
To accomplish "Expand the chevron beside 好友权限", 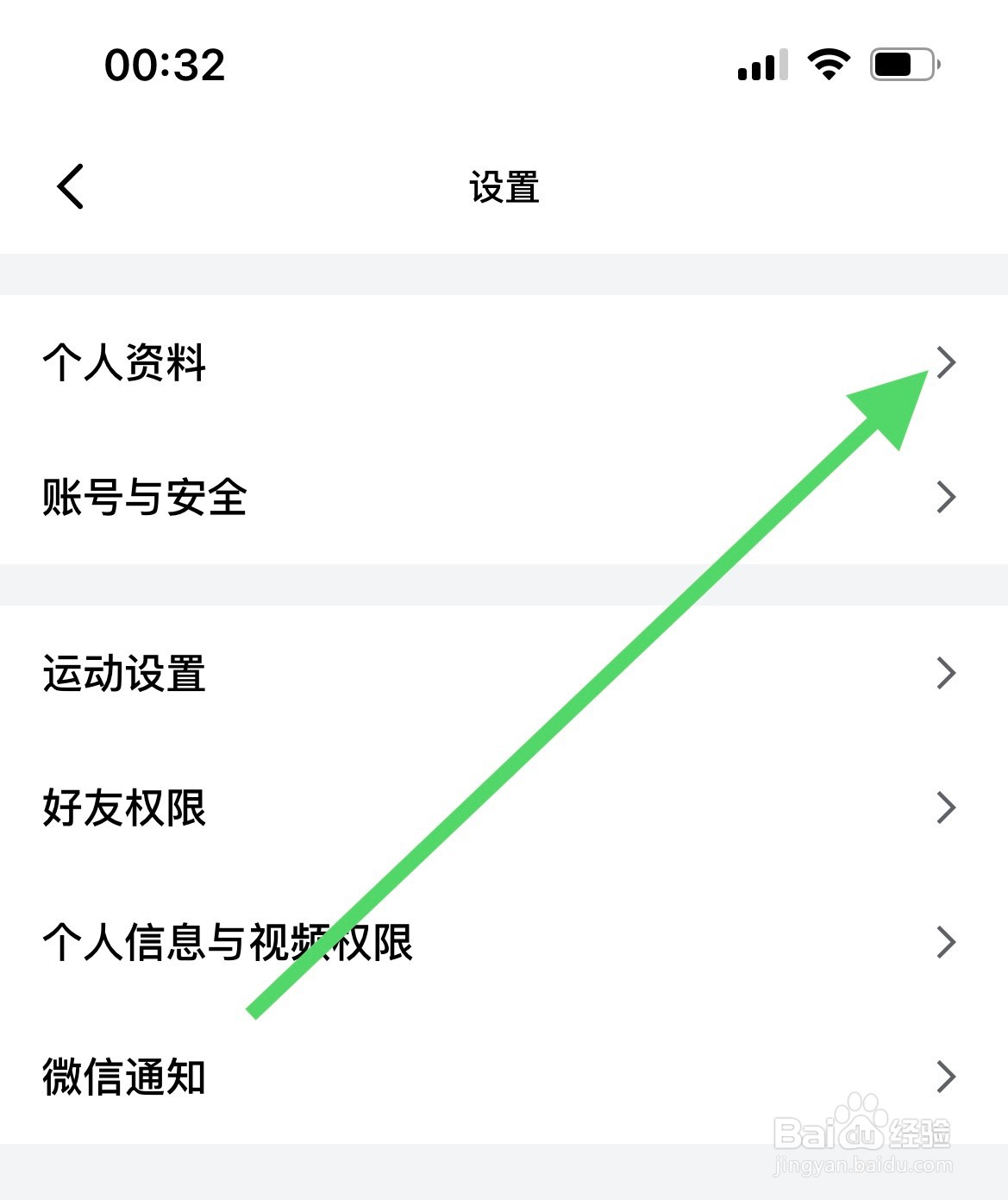I will tap(947, 808).
